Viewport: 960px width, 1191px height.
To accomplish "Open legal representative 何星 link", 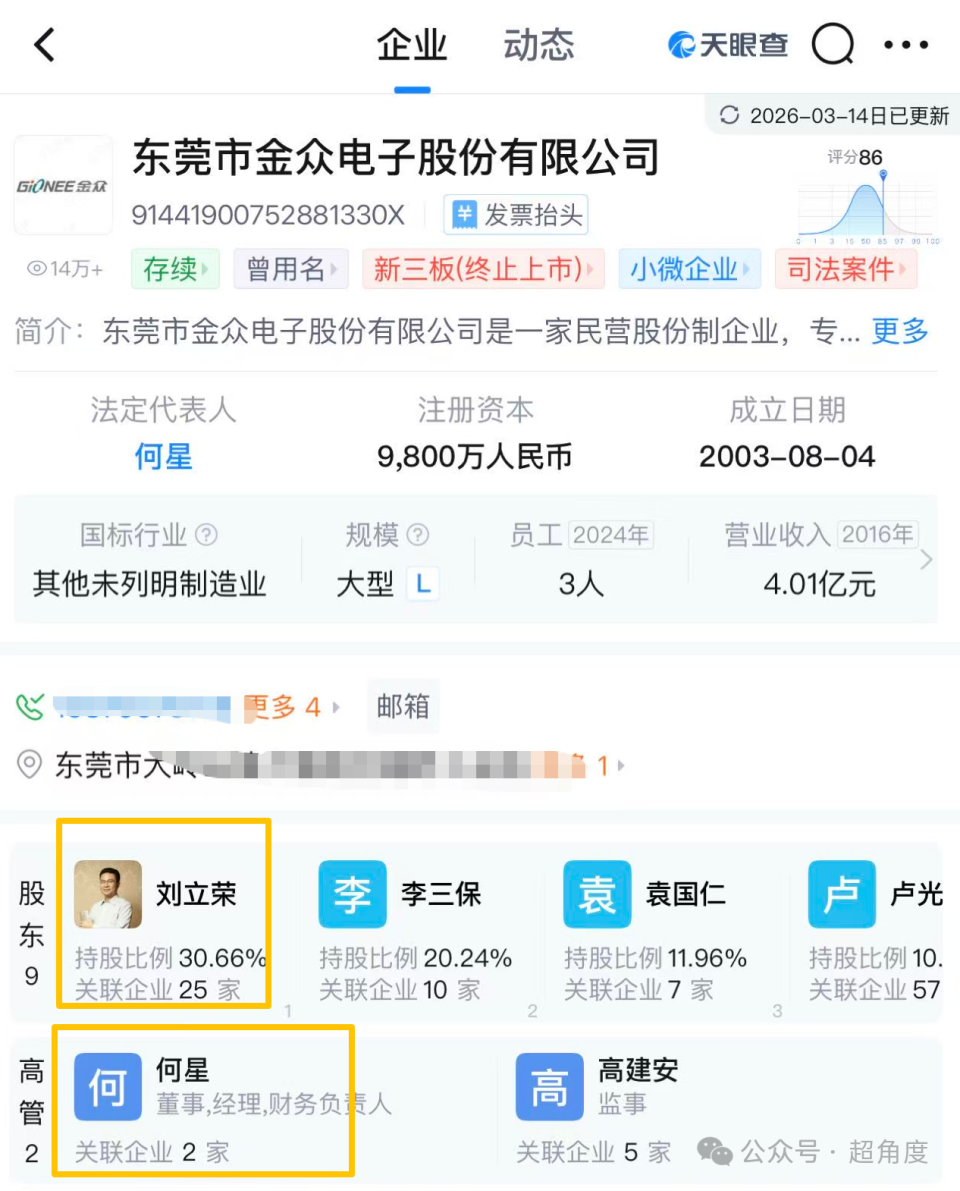I will 163,456.
